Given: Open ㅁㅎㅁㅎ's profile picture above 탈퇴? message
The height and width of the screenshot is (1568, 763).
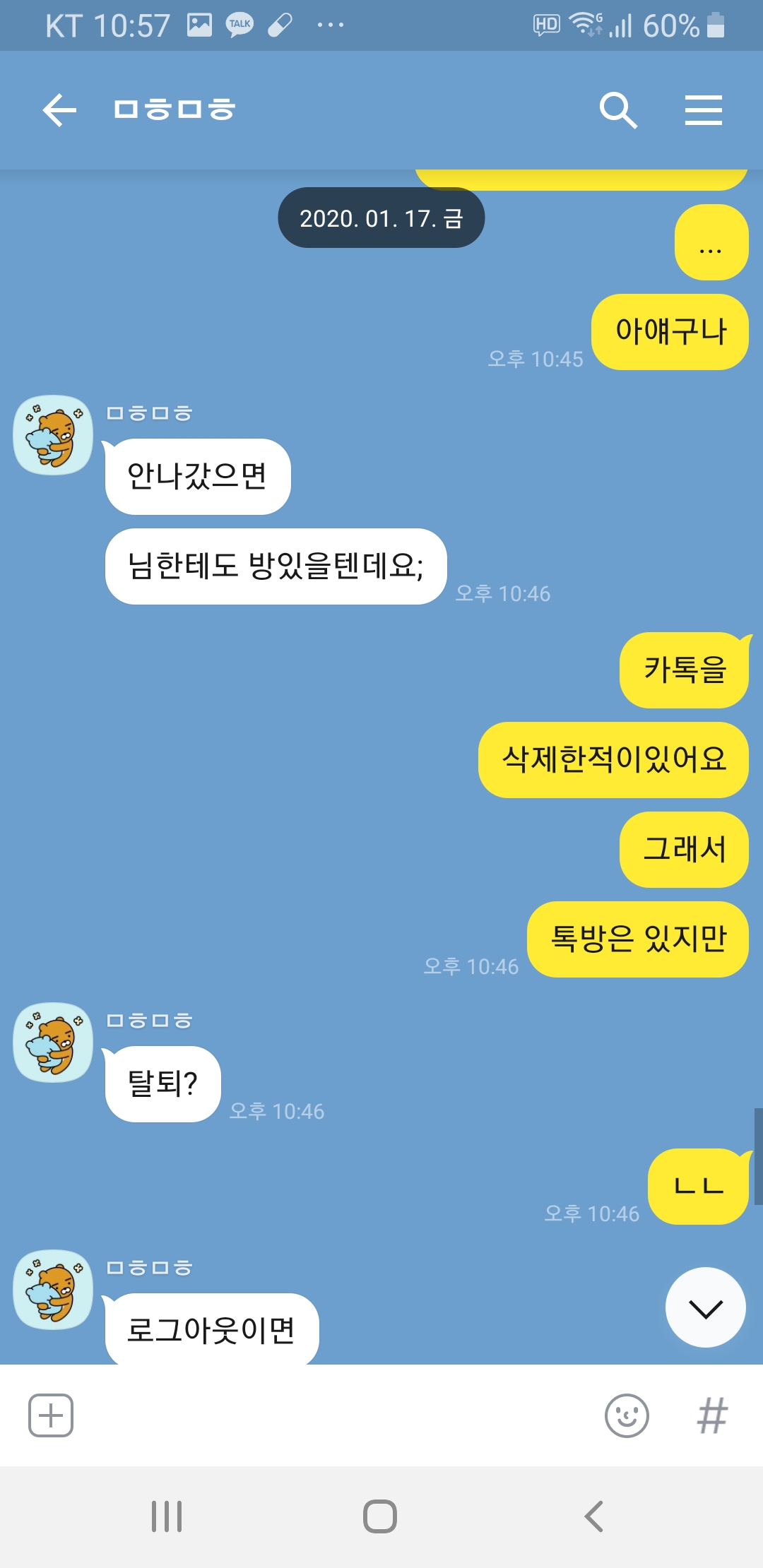Looking at the screenshot, I should [x=53, y=1042].
